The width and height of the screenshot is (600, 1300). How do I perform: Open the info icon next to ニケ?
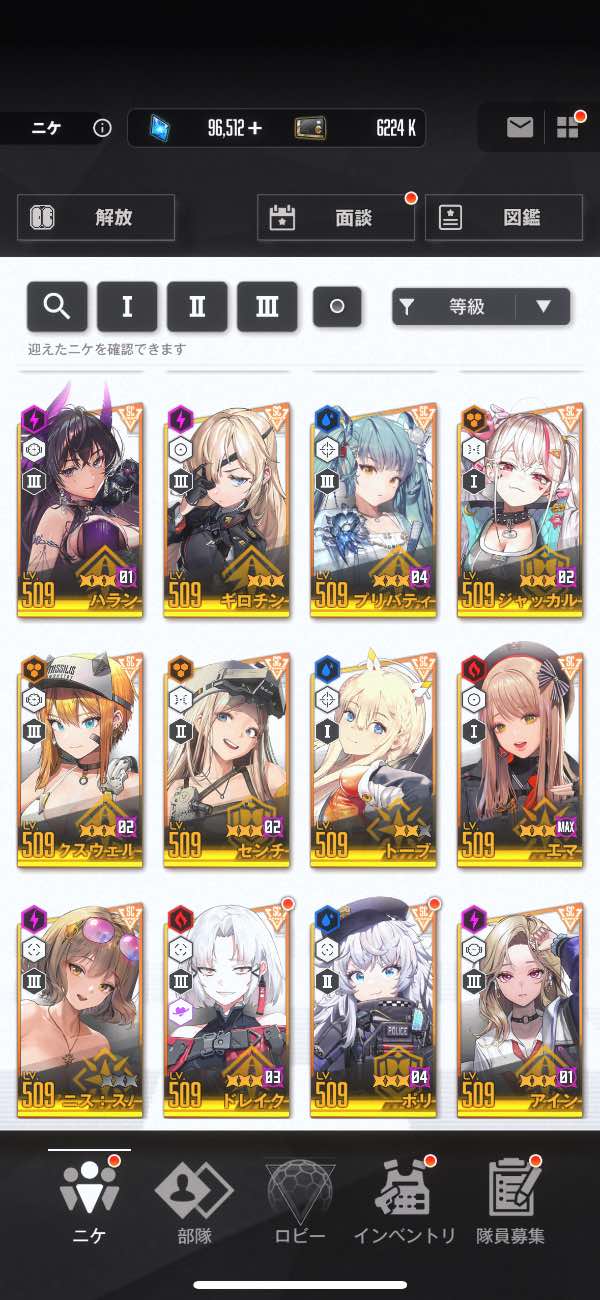[x=101, y=128]
